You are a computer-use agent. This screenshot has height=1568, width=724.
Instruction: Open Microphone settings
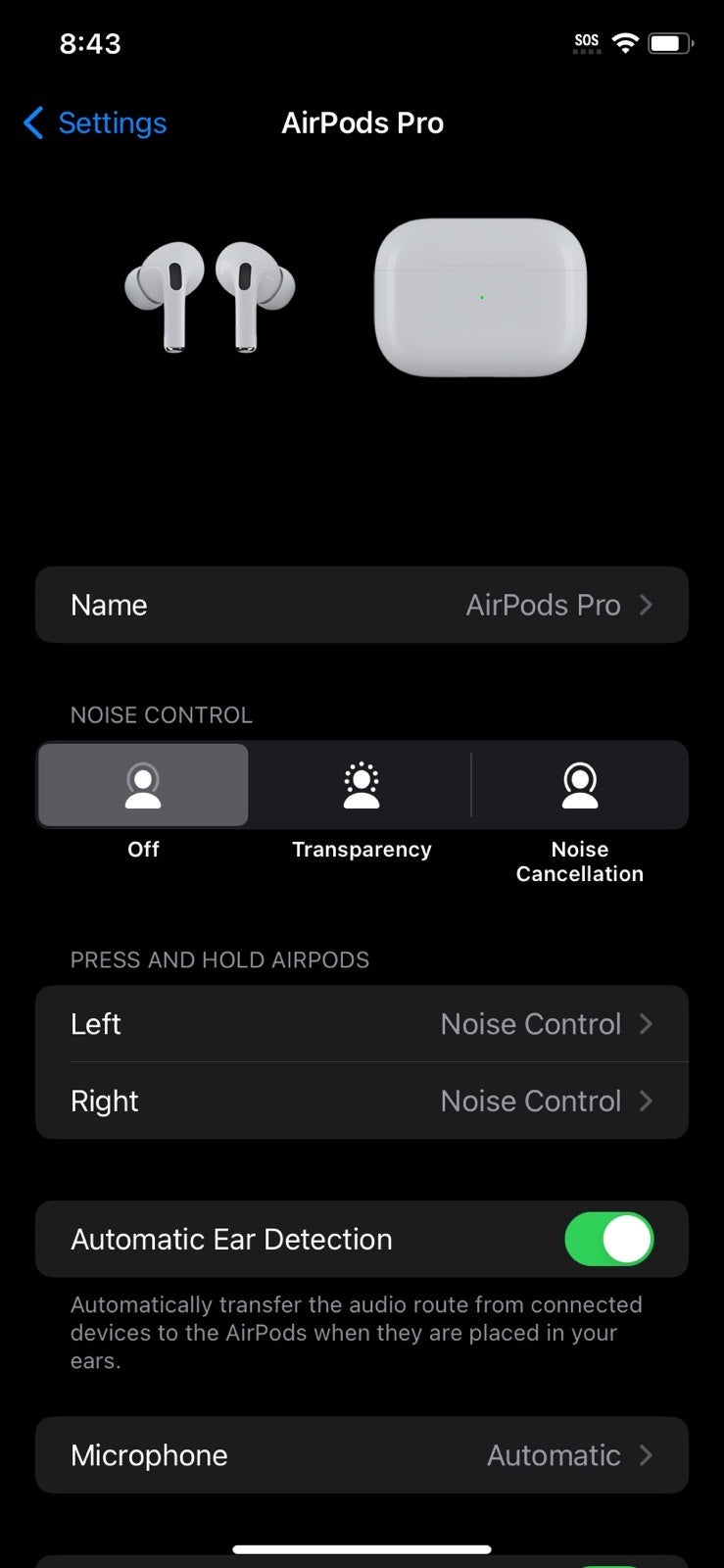pyautogui.click(x=362, y=1455)
